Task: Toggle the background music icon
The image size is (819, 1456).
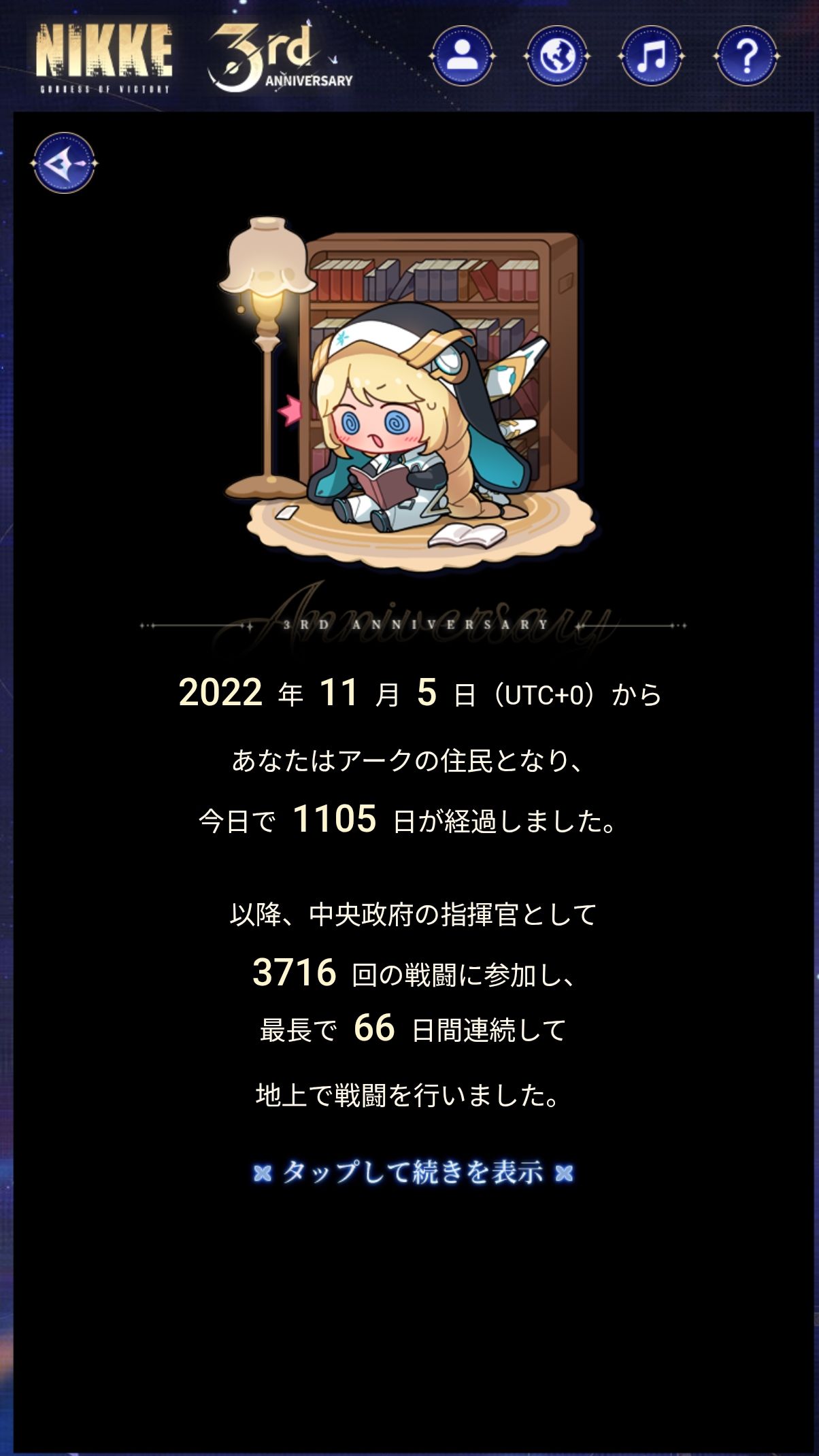Action: [652, 56]
